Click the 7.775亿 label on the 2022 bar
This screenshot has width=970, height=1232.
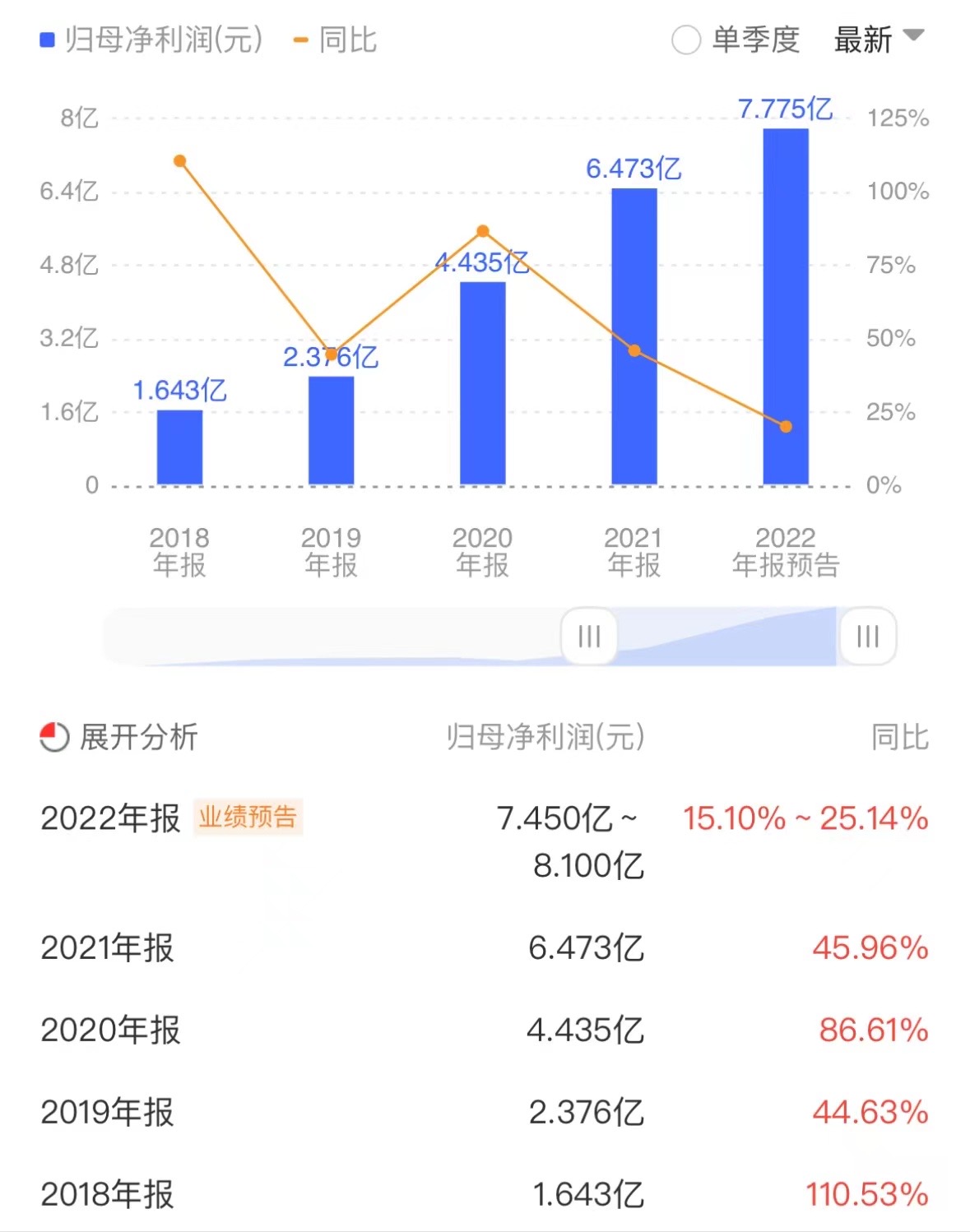point(785,107)
